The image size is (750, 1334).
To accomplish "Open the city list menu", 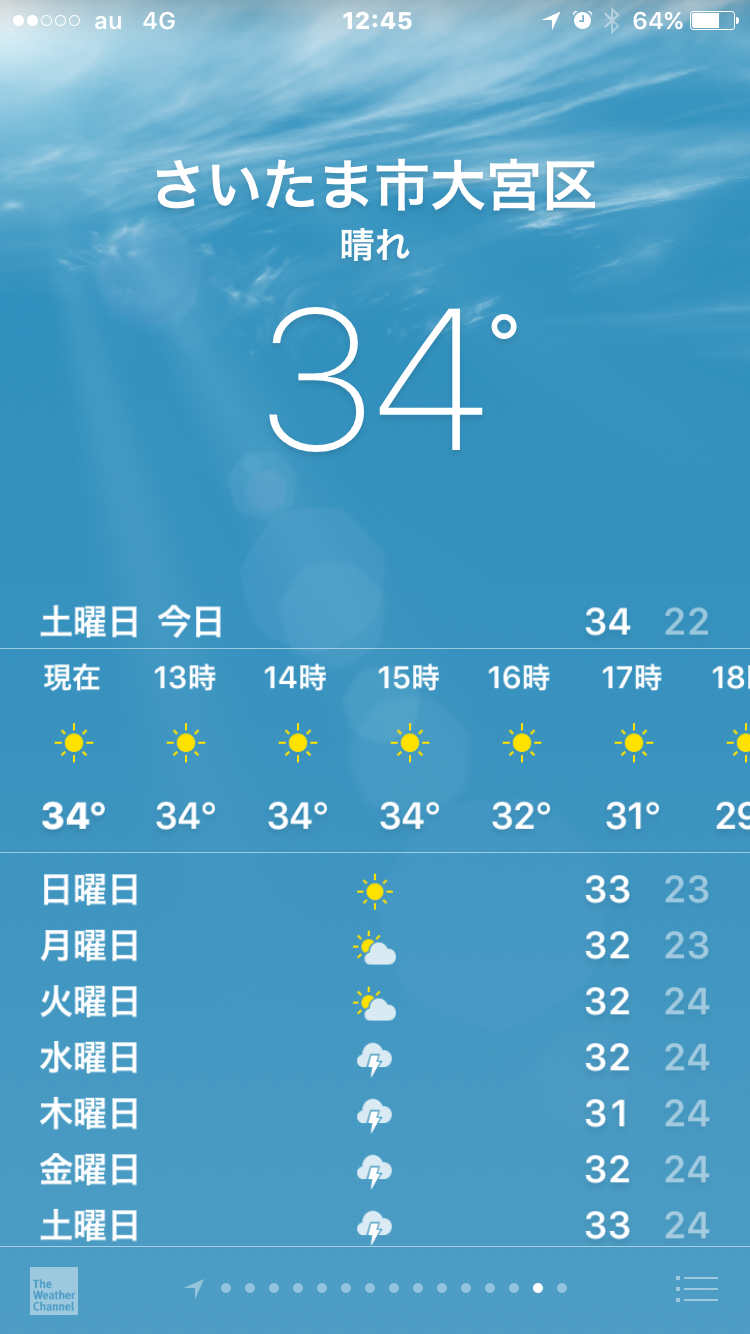I will click(x=697, y=1289).
